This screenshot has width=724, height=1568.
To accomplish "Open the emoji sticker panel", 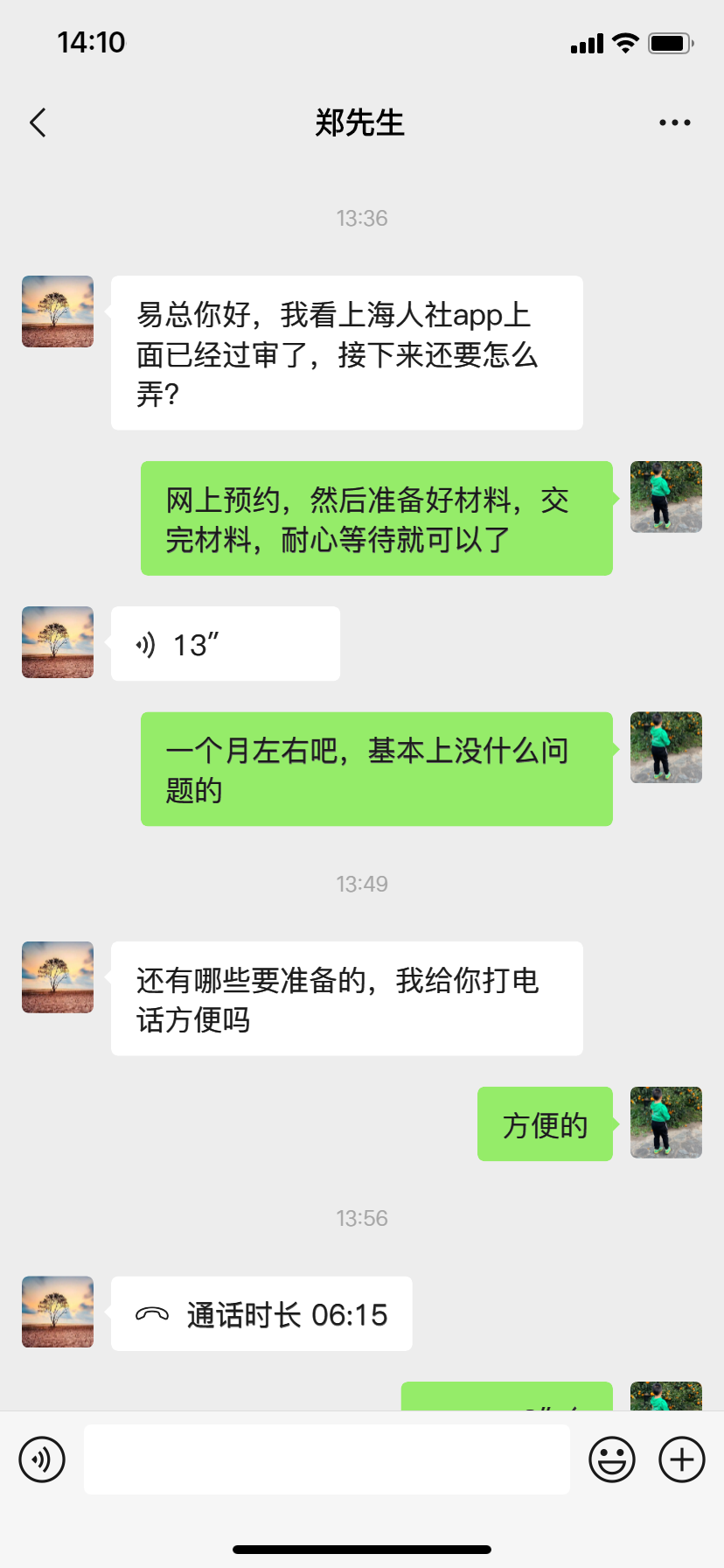I will (x=611, y=1459).
